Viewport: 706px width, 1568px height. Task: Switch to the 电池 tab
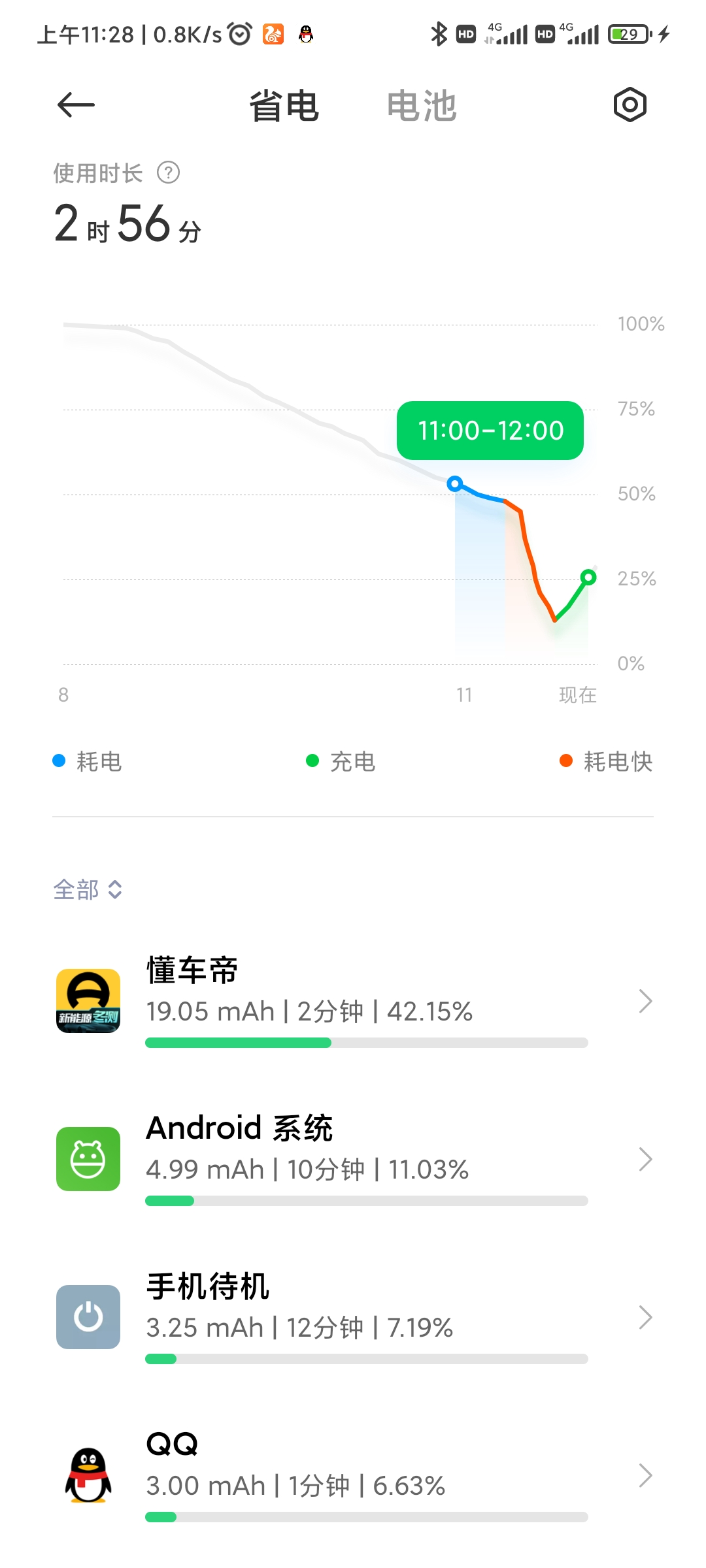(422, 106)
